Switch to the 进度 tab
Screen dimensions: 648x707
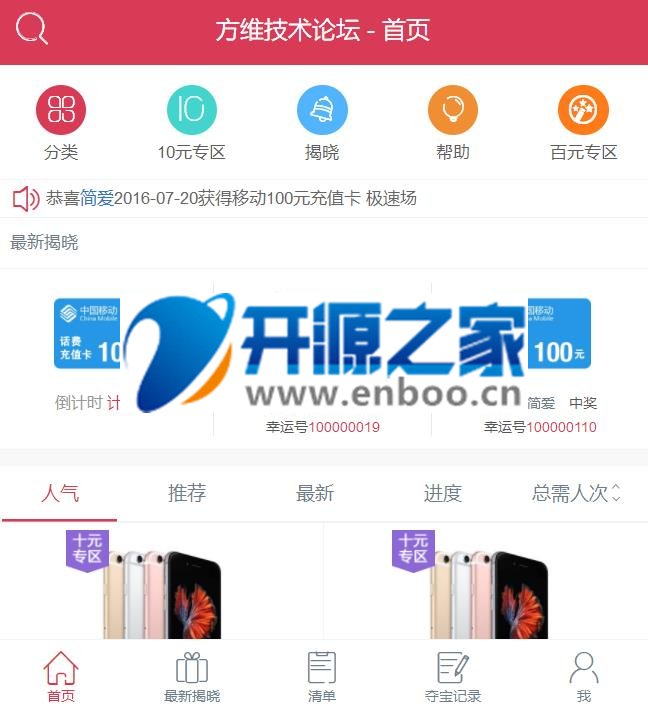(x=442, y=493)
